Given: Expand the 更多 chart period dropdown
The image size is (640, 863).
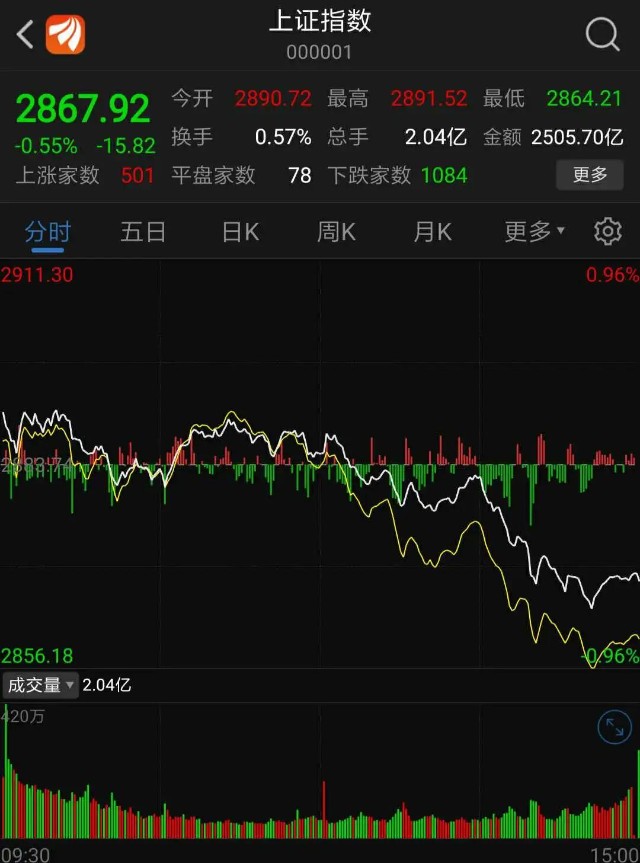Looking at the screenshot, I should click(x=534, y=232).
